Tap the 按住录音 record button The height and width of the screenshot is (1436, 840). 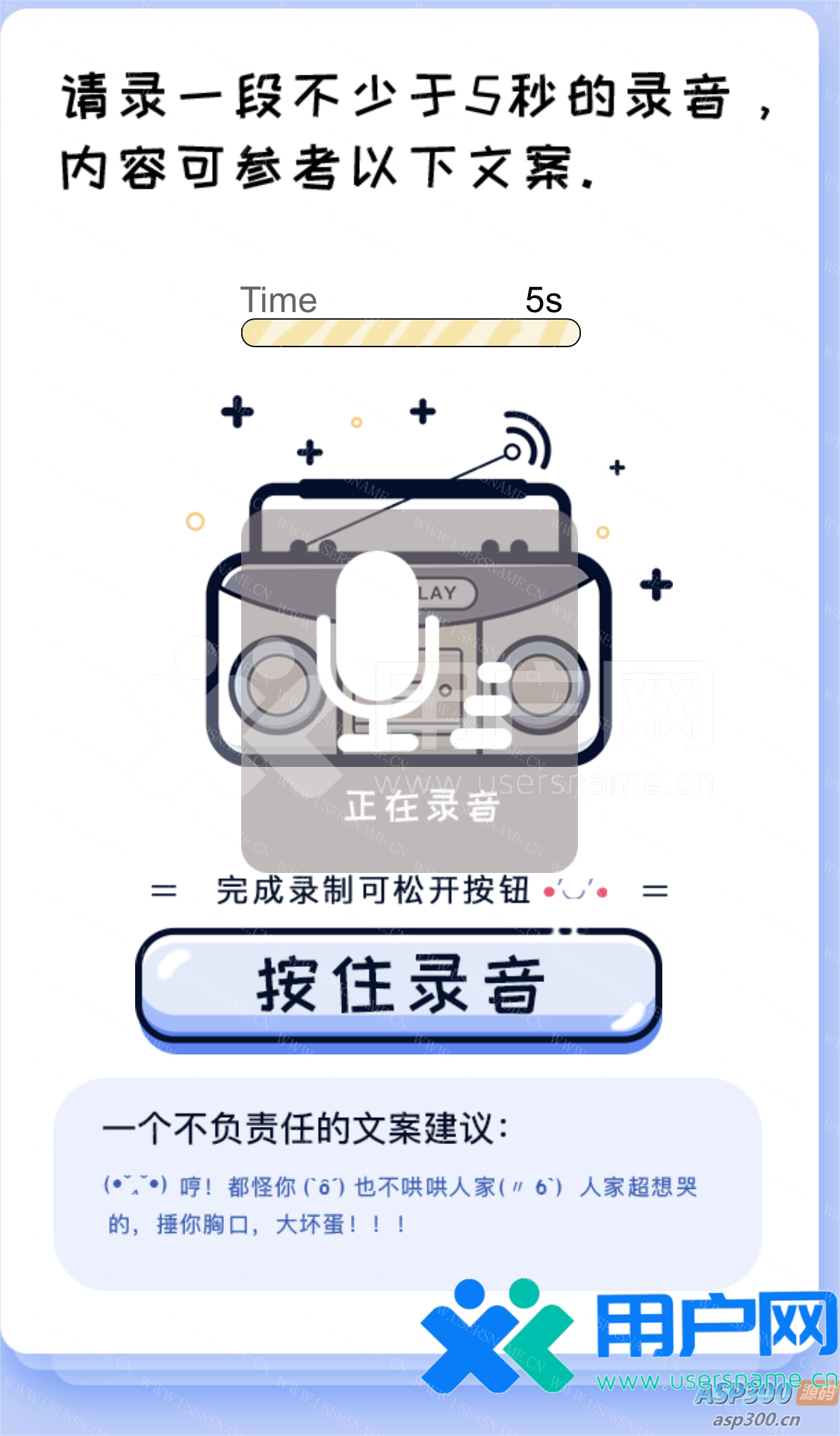[x=399, y=985]
